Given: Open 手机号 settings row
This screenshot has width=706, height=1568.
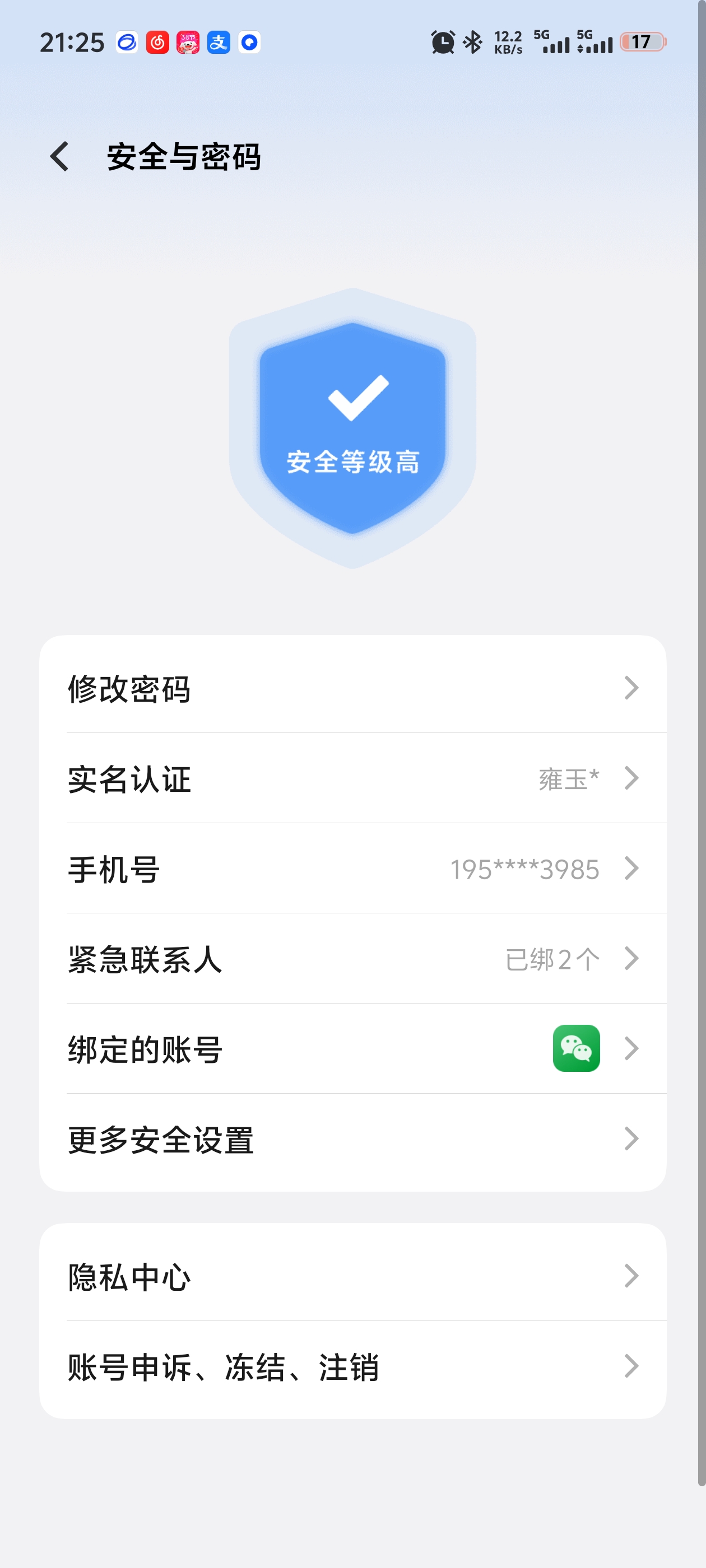Looking at the screenshot, I should (x=352, y=869).
